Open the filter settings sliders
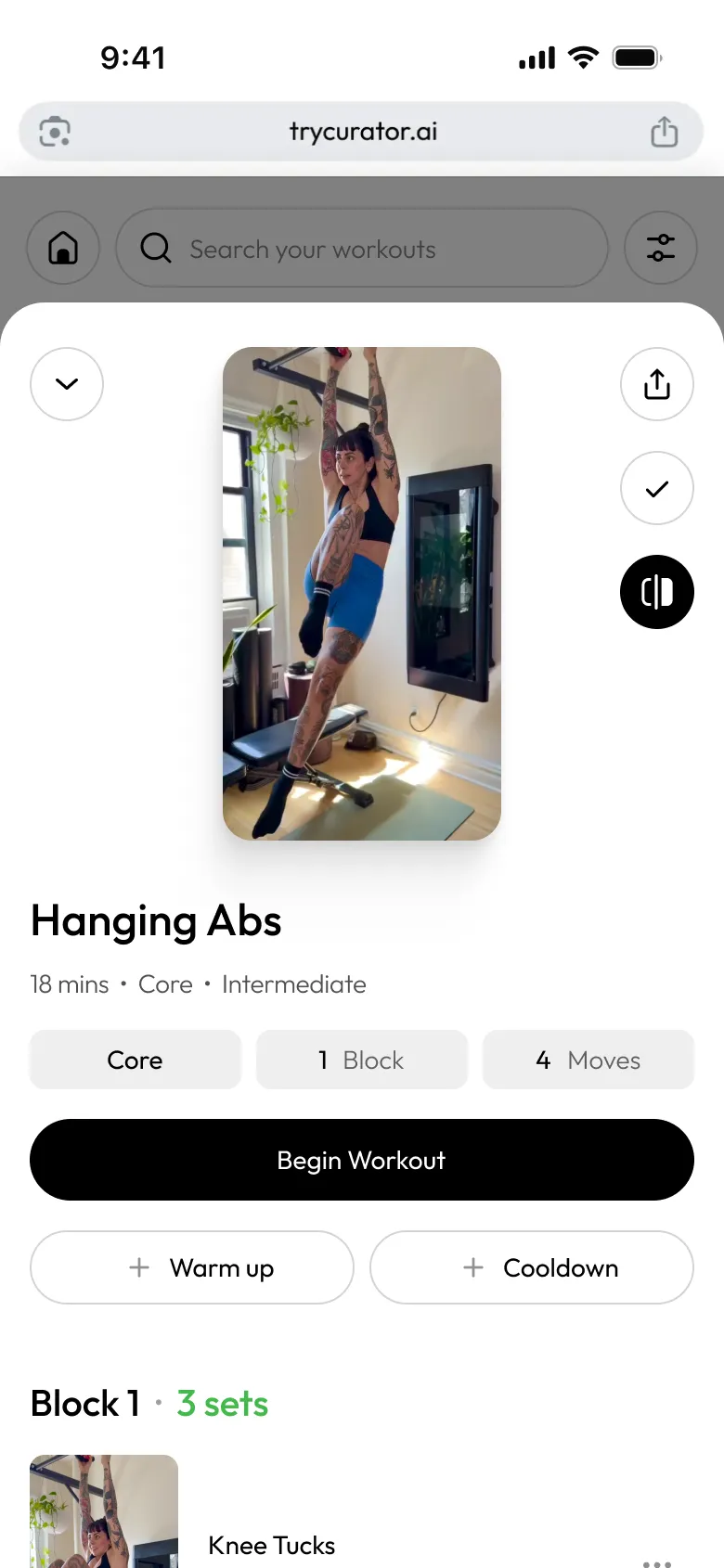This screenshot has width=724, height=1568. (661, 248)
